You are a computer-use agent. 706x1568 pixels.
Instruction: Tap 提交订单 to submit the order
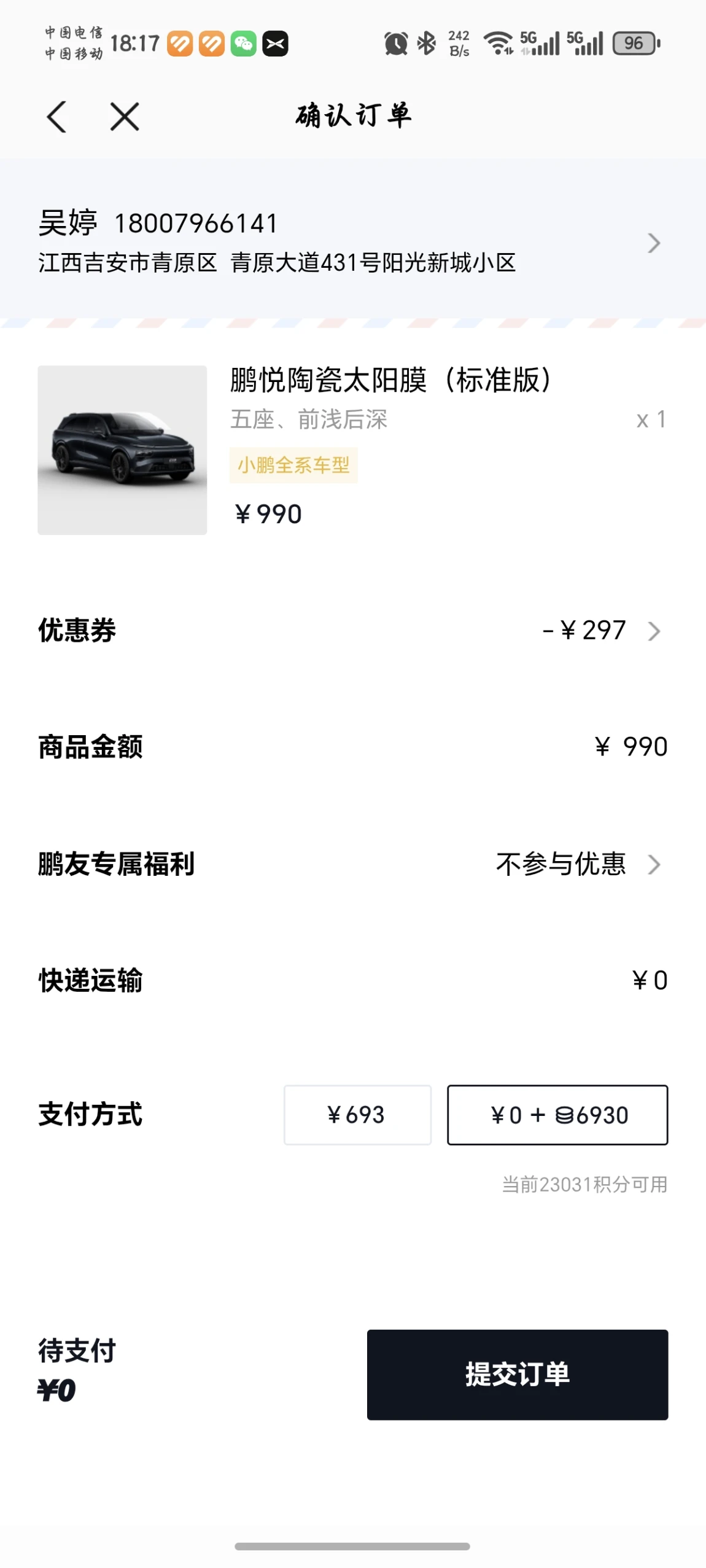tap(517, 1374)
